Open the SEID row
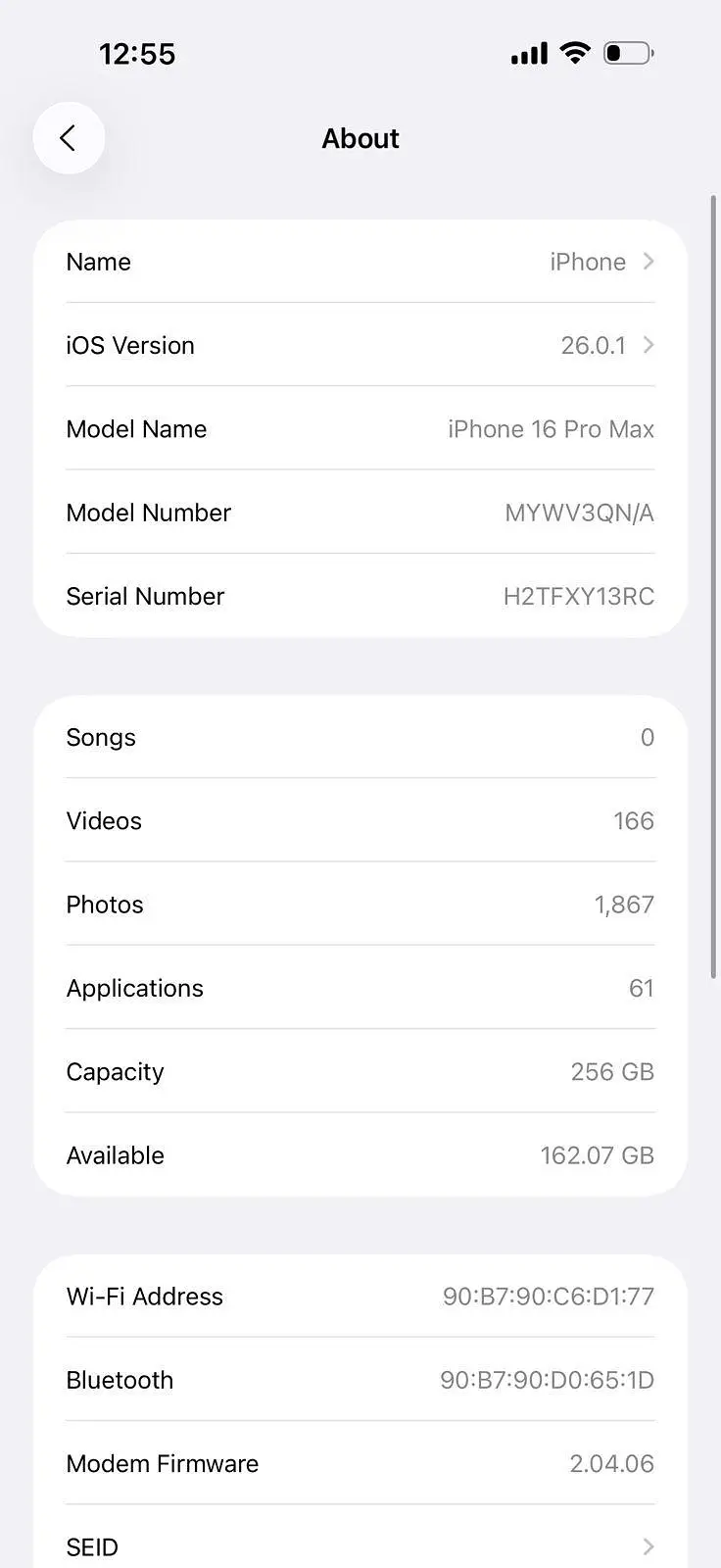The height and width of the screenshot is (1568, 721). click(x=360, y=1546)
